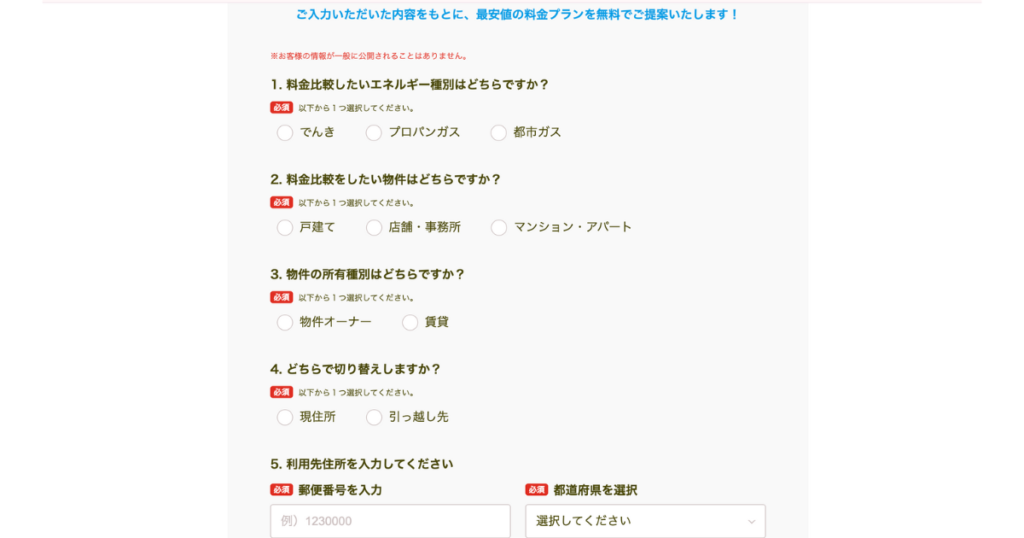Select 現住所 for switching location
Viewport: 1024px width, 538px height.
coord(285,417)
